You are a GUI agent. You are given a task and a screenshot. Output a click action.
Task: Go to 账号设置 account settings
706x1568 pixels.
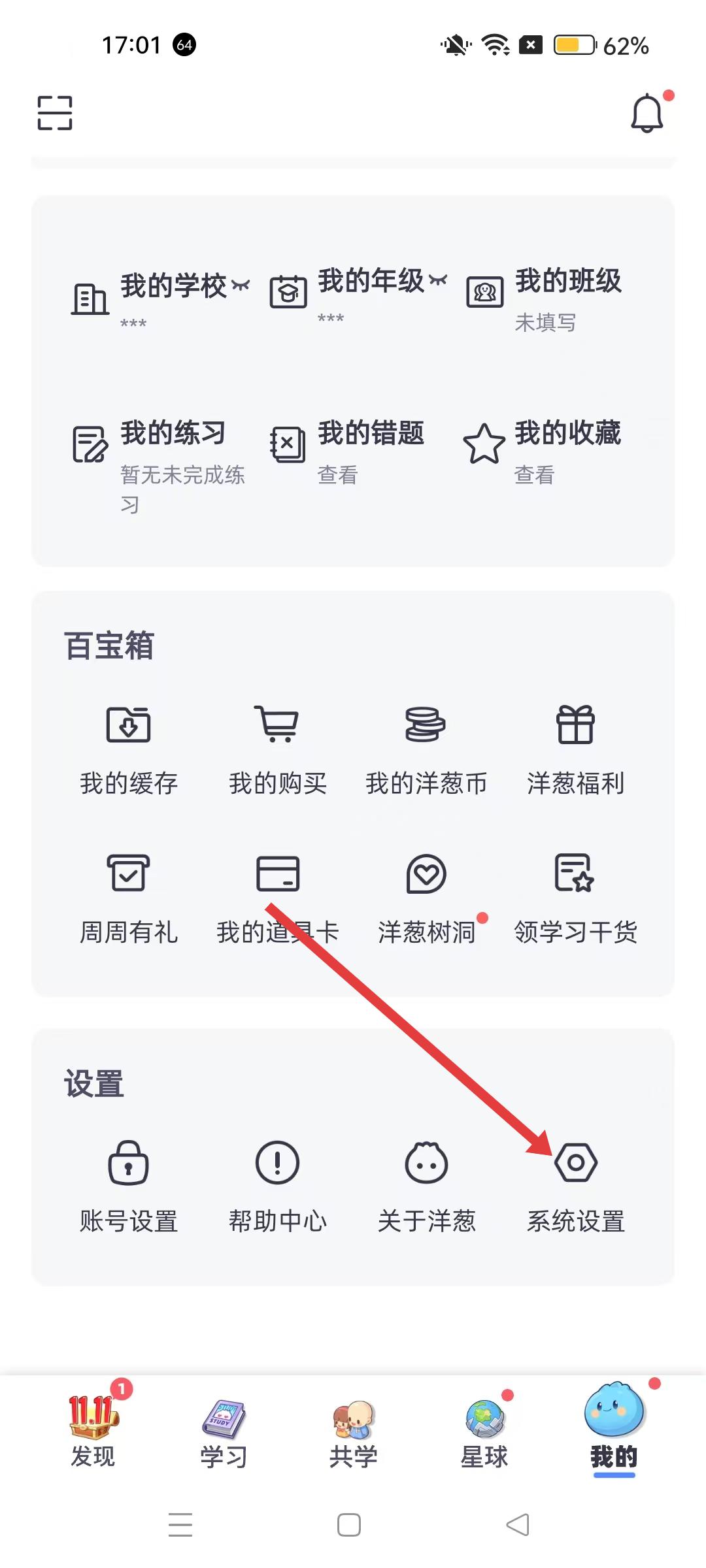point(129,1186)
